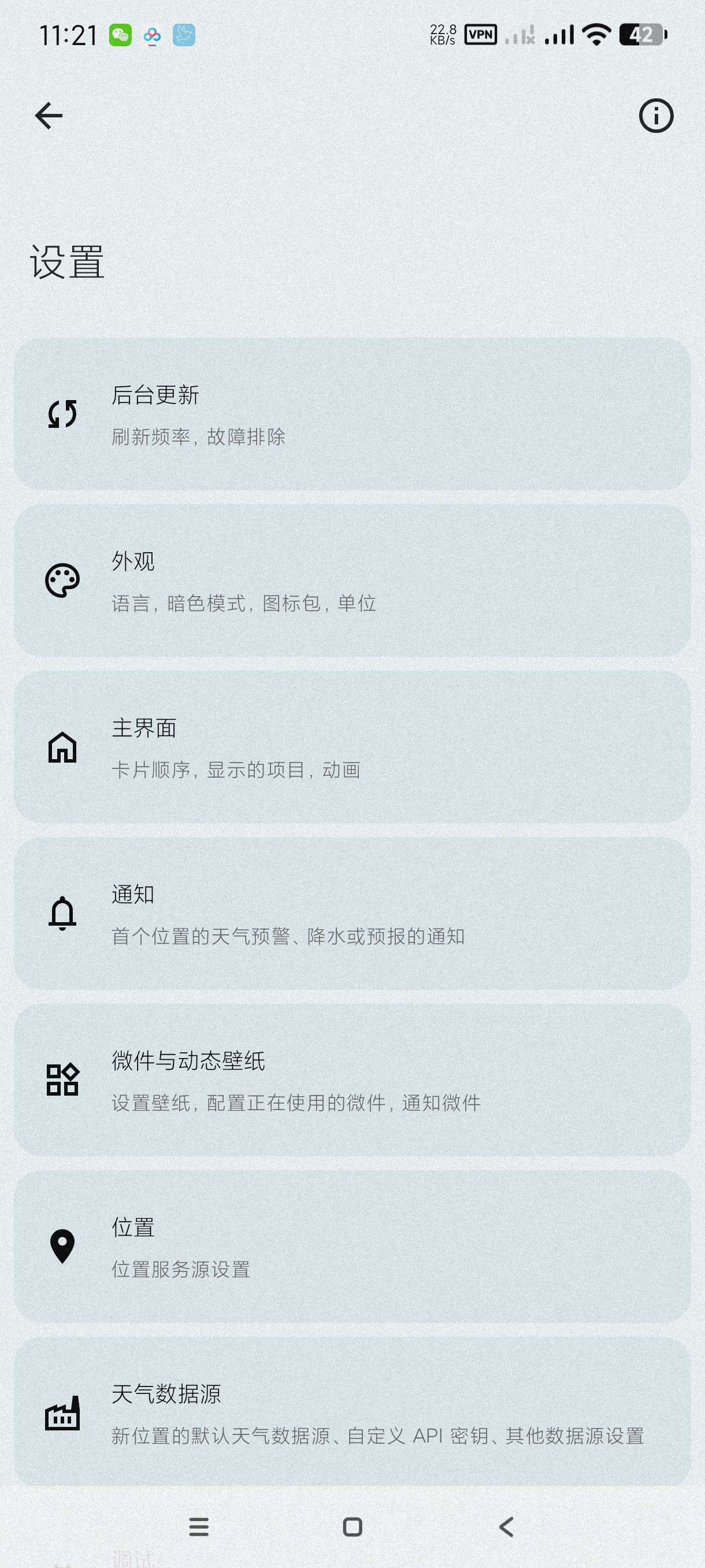Select the 主界面 settings row
The width and height of the screenshot is (705, 1568).
[352, 747]
